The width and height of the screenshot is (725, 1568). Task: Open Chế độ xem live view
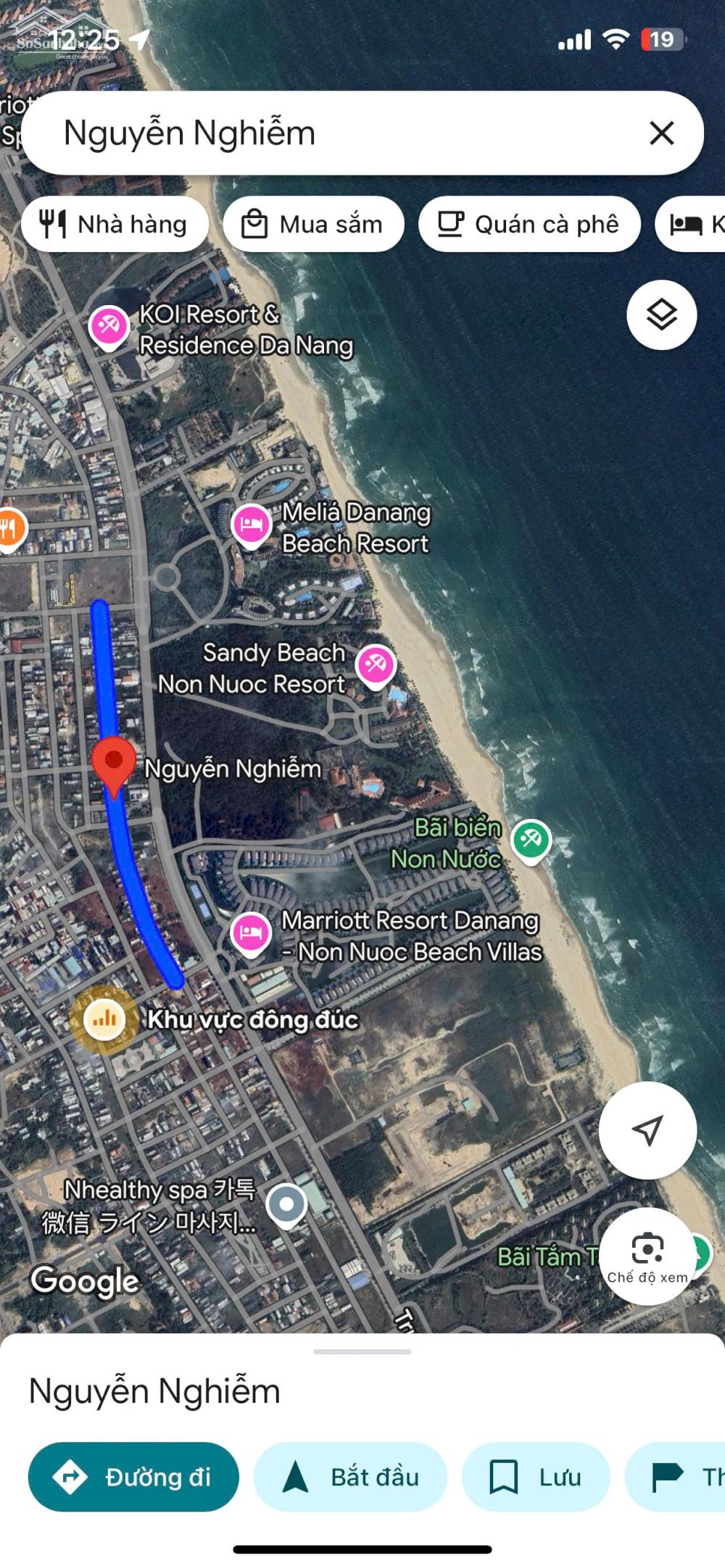click(647, 1257)
